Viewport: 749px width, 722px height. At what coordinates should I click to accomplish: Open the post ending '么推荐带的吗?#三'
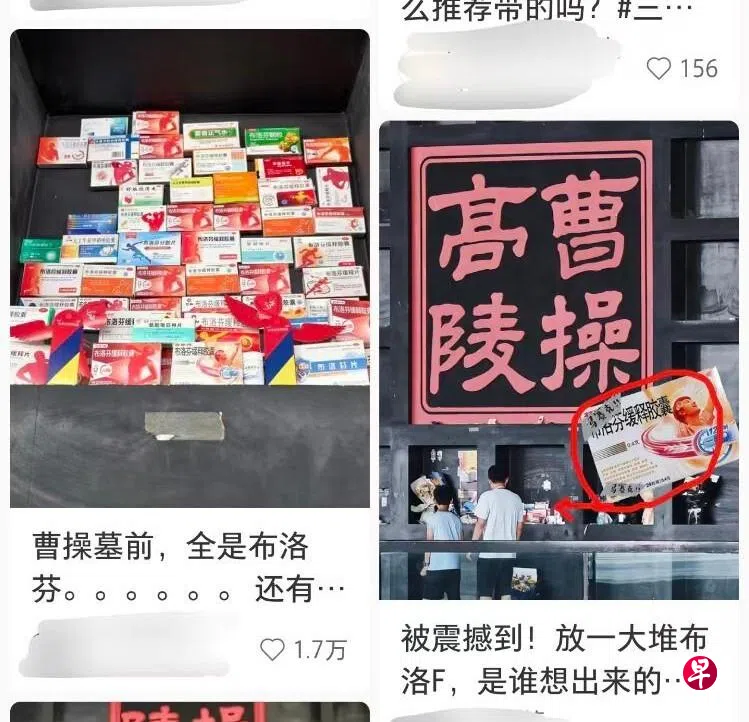[546, 12]
